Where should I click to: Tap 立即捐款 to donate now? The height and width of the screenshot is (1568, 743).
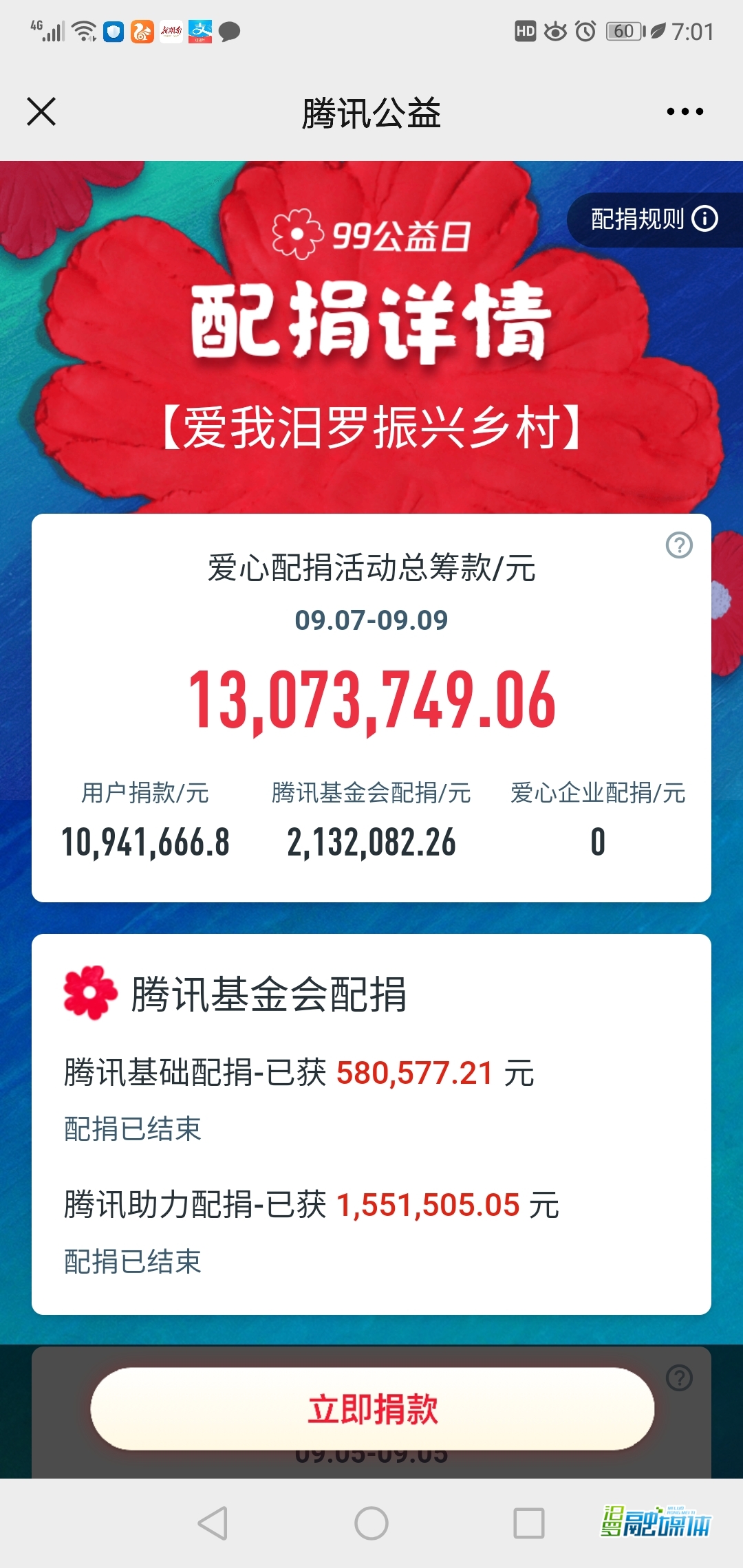pyautogui.click(x=372, y=1408)
